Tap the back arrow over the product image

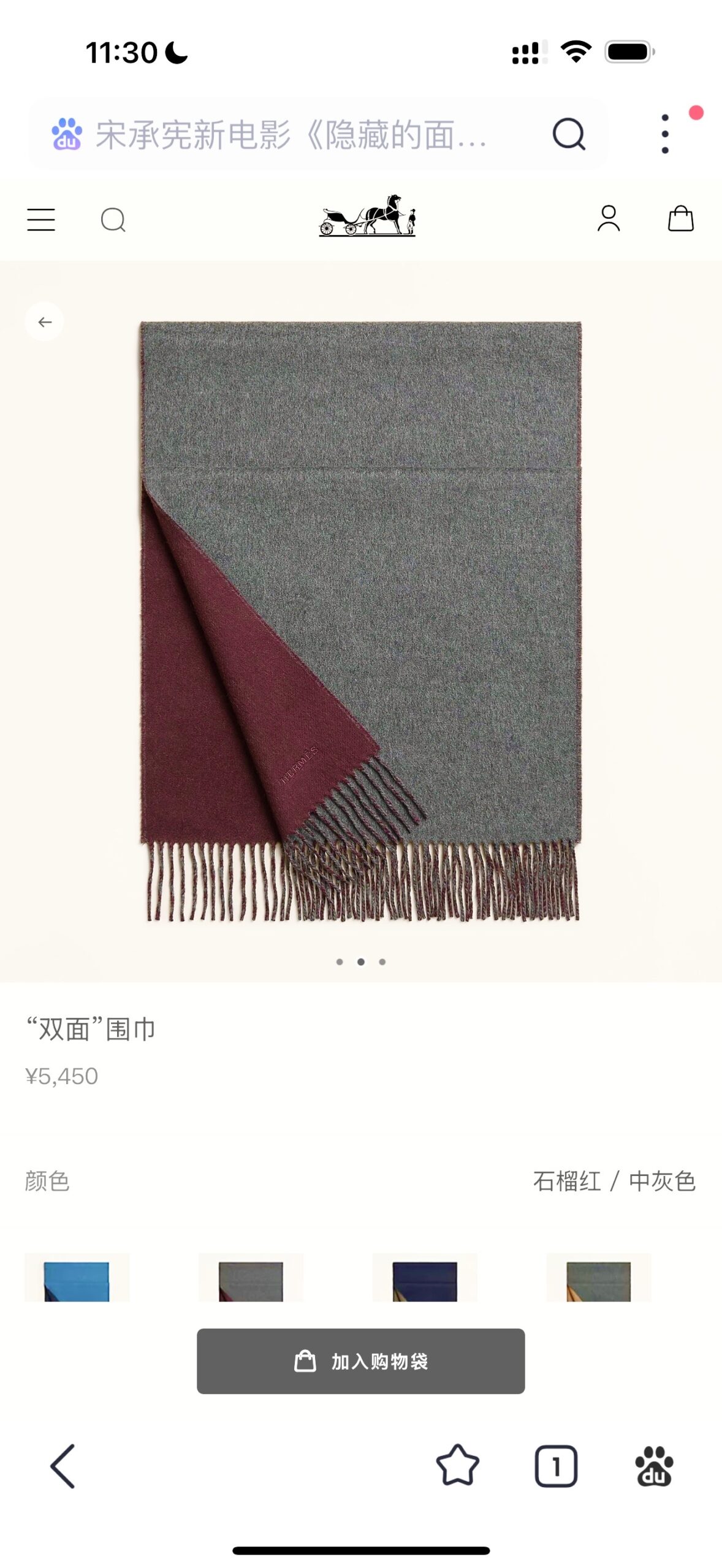coord(45,322)
